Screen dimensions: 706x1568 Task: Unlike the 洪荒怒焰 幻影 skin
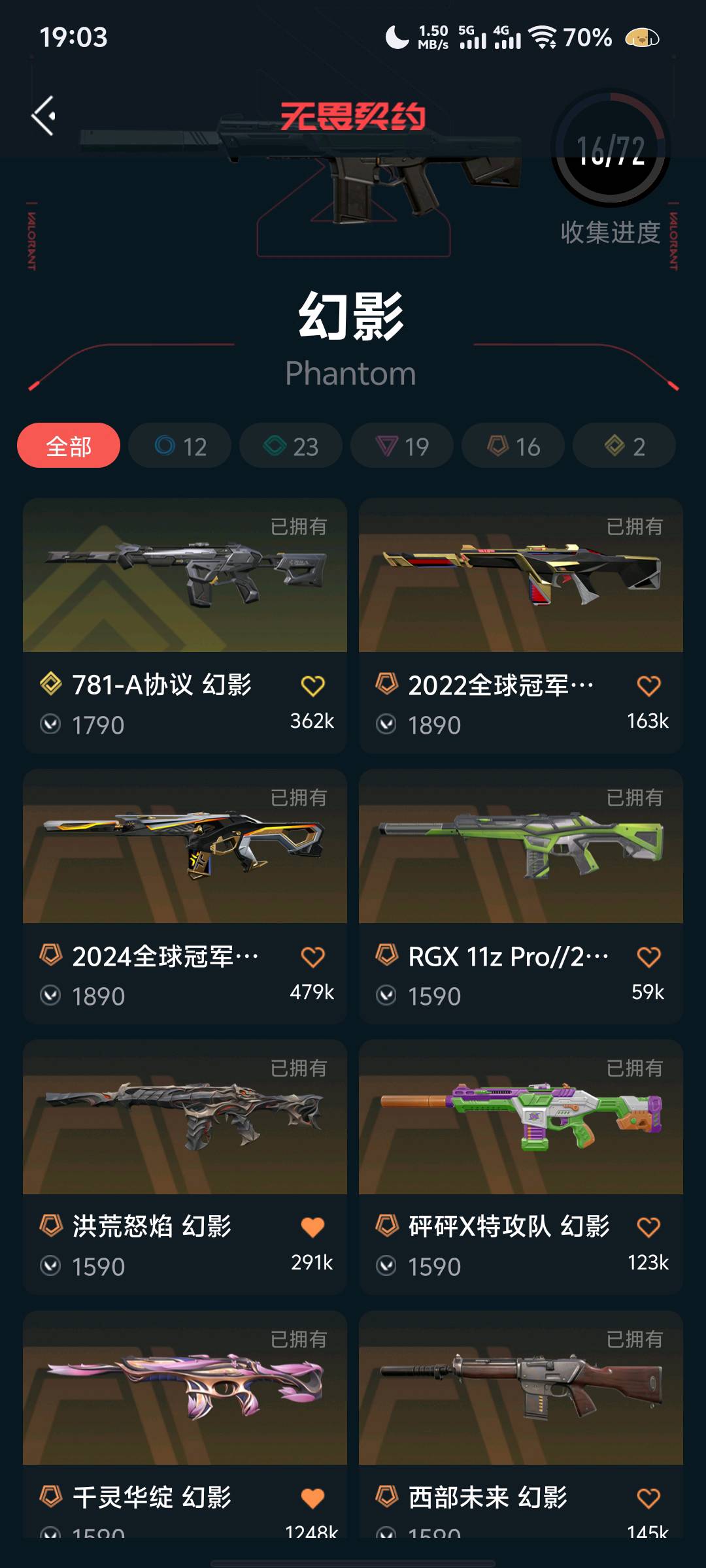[312, 1227]
